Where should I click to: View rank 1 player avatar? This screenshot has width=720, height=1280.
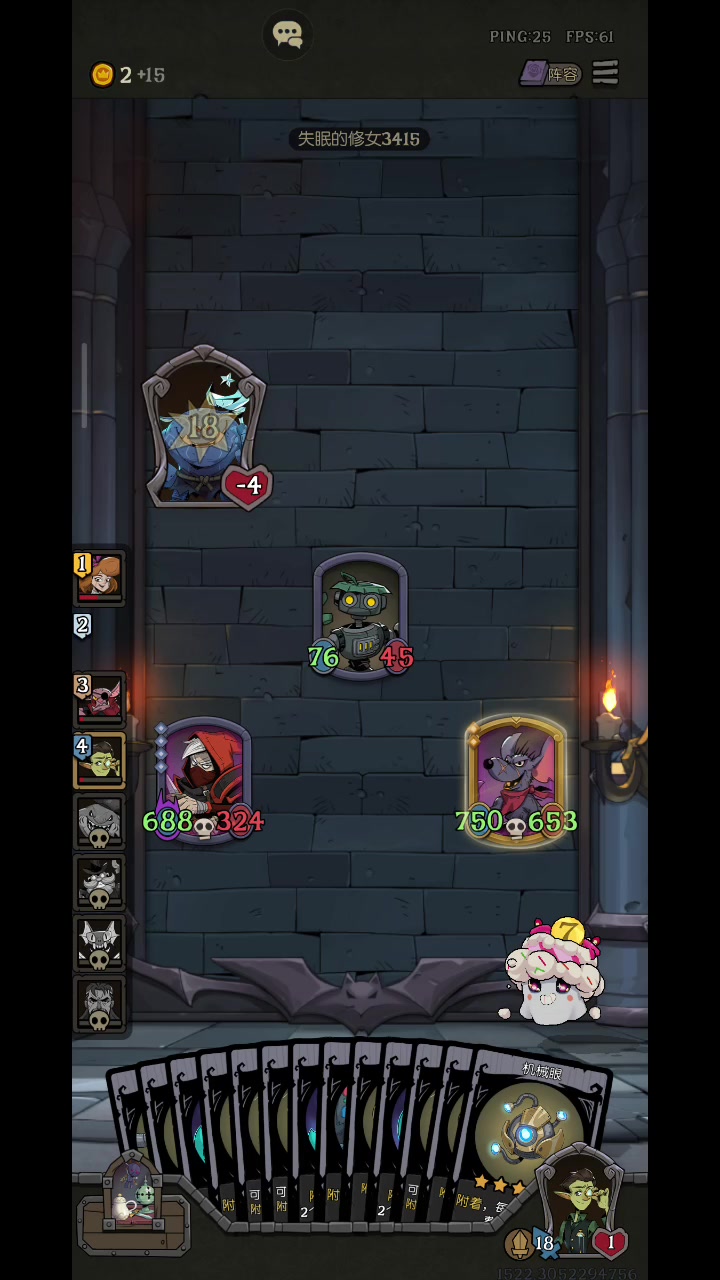pyautogui.click(x=100, y=578)
